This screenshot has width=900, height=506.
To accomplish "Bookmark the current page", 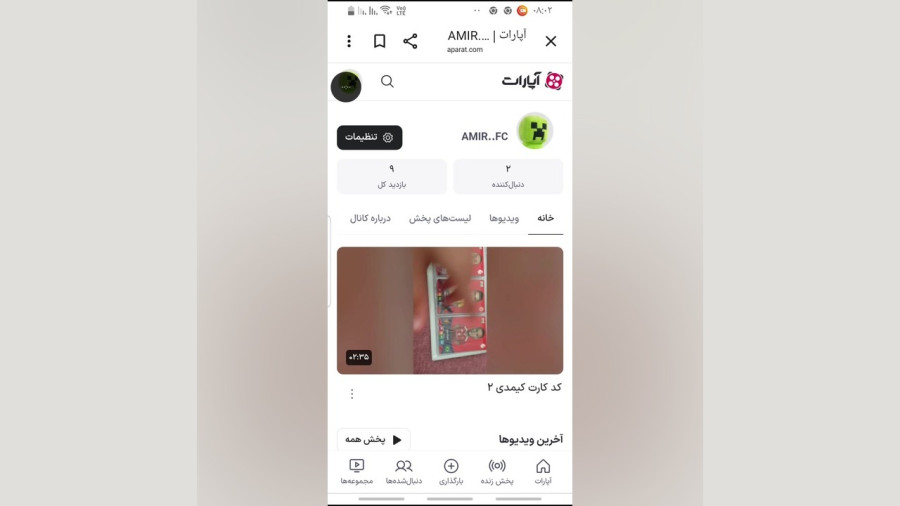I will tap(380, 41).
